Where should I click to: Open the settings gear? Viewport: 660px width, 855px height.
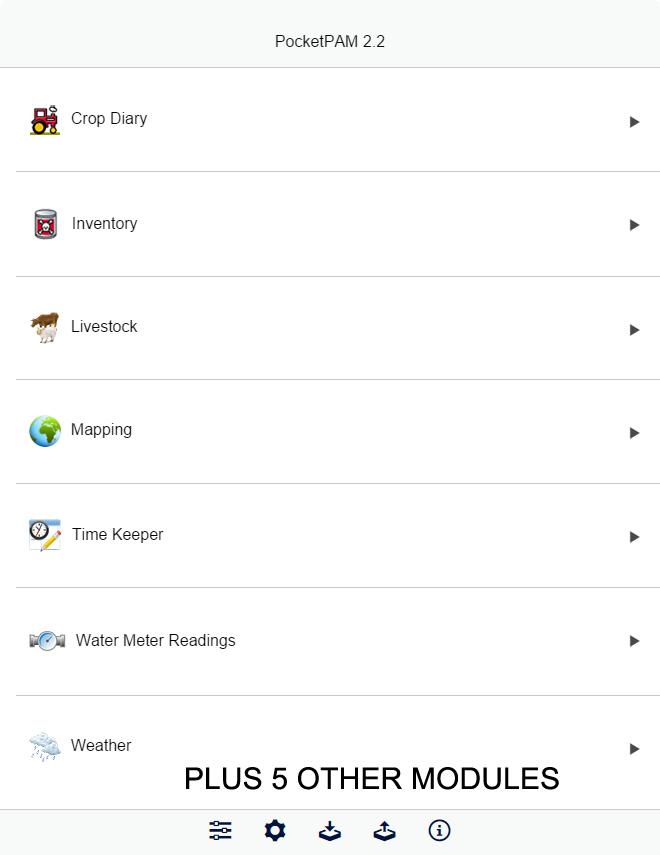[x=275, y=831]
